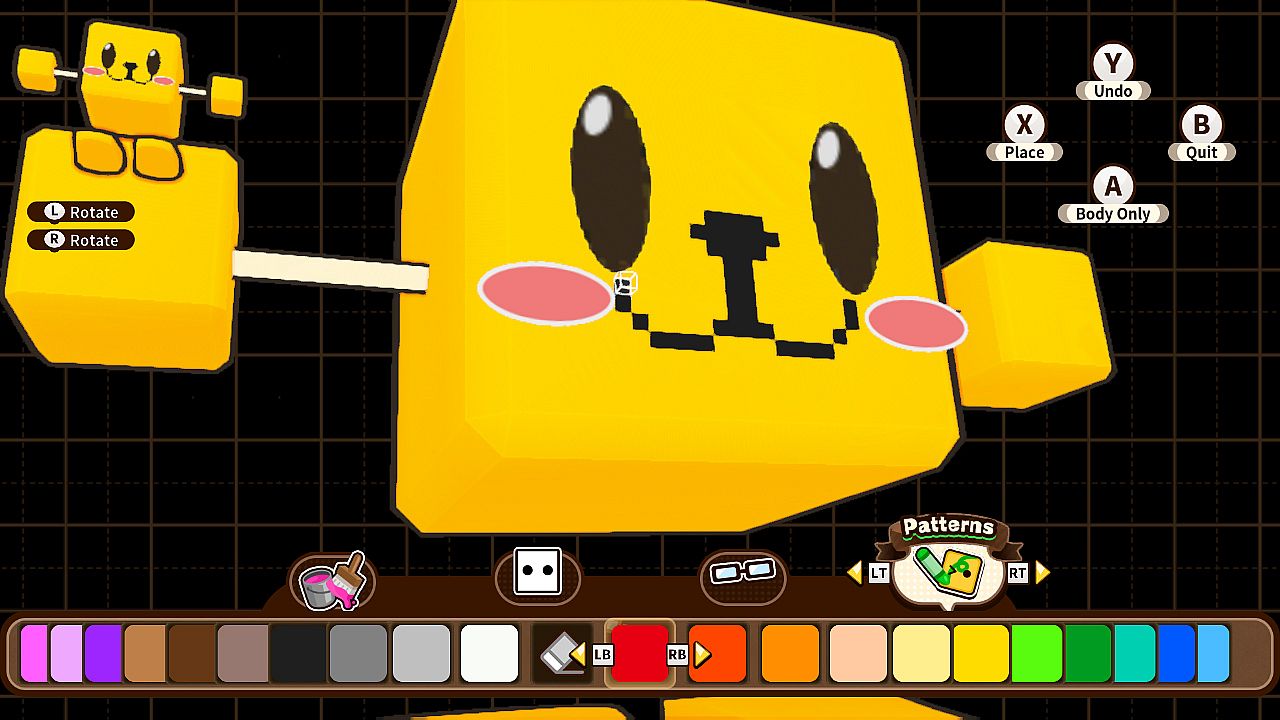Go to next category with right arrow
Viewport: 1280px width, 720px height.
pyautogui.click(x=1042, y=573)
